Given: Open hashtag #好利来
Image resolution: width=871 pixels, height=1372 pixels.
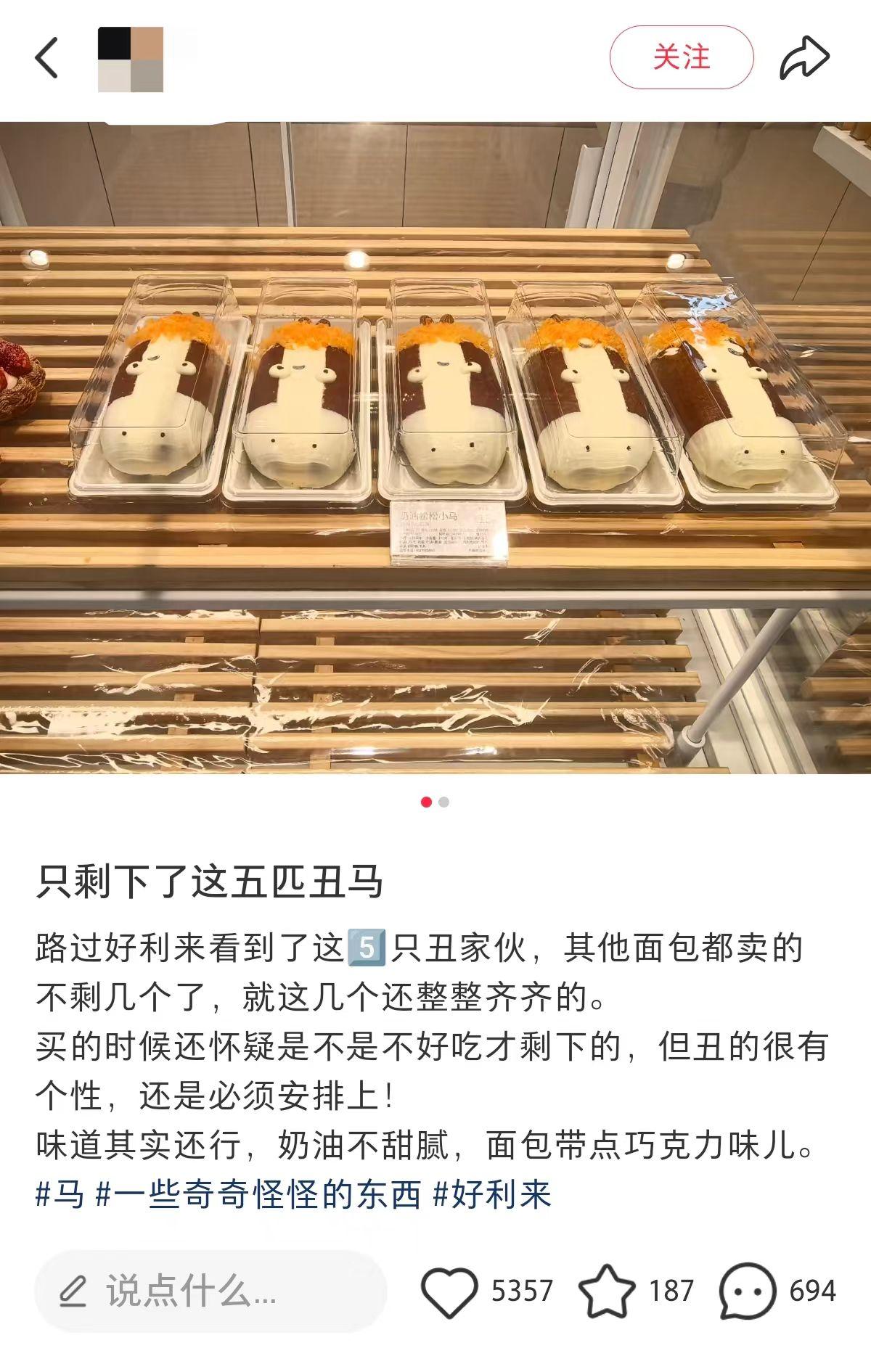Looking at the screenshot, I should coord(492,1195).
